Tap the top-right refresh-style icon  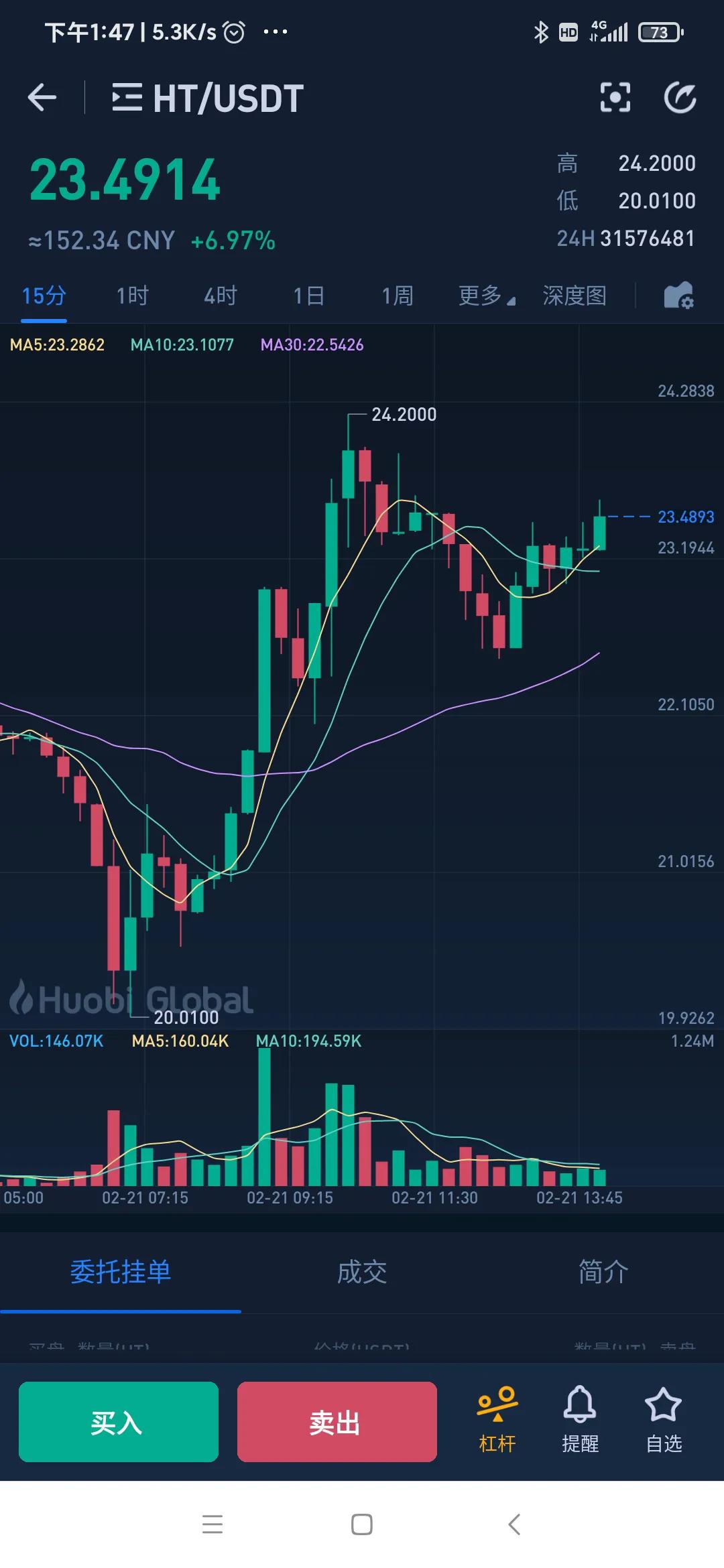[680, 97]
